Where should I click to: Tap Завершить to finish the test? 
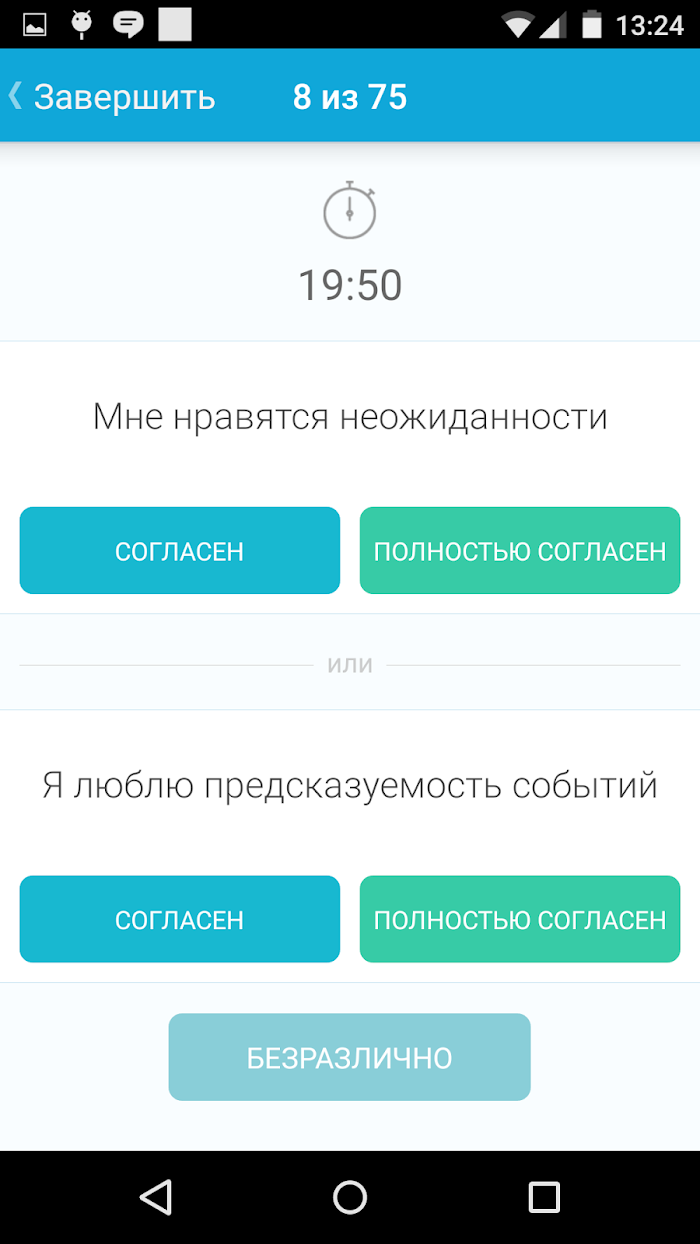click(112, 97)
